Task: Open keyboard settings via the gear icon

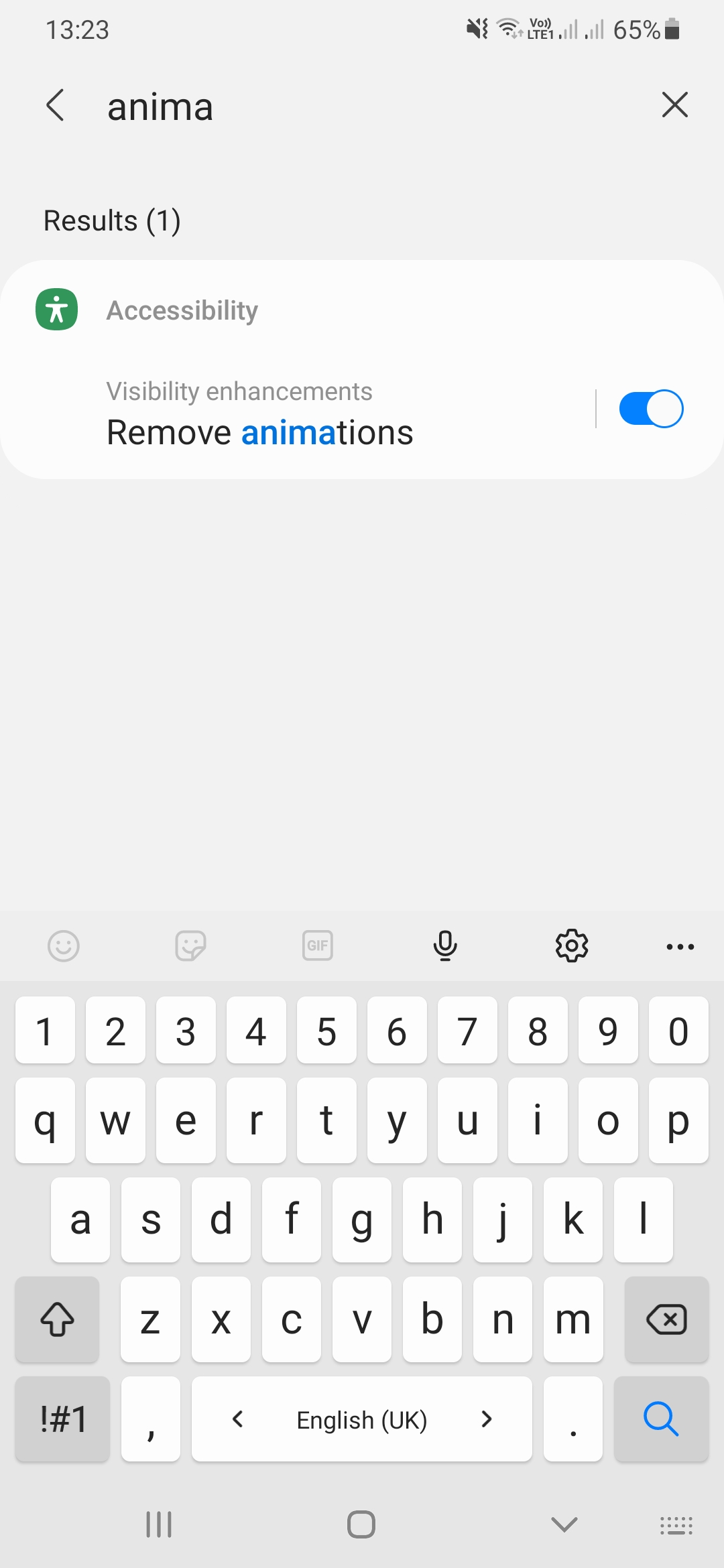Action: (x=572, y=945)
